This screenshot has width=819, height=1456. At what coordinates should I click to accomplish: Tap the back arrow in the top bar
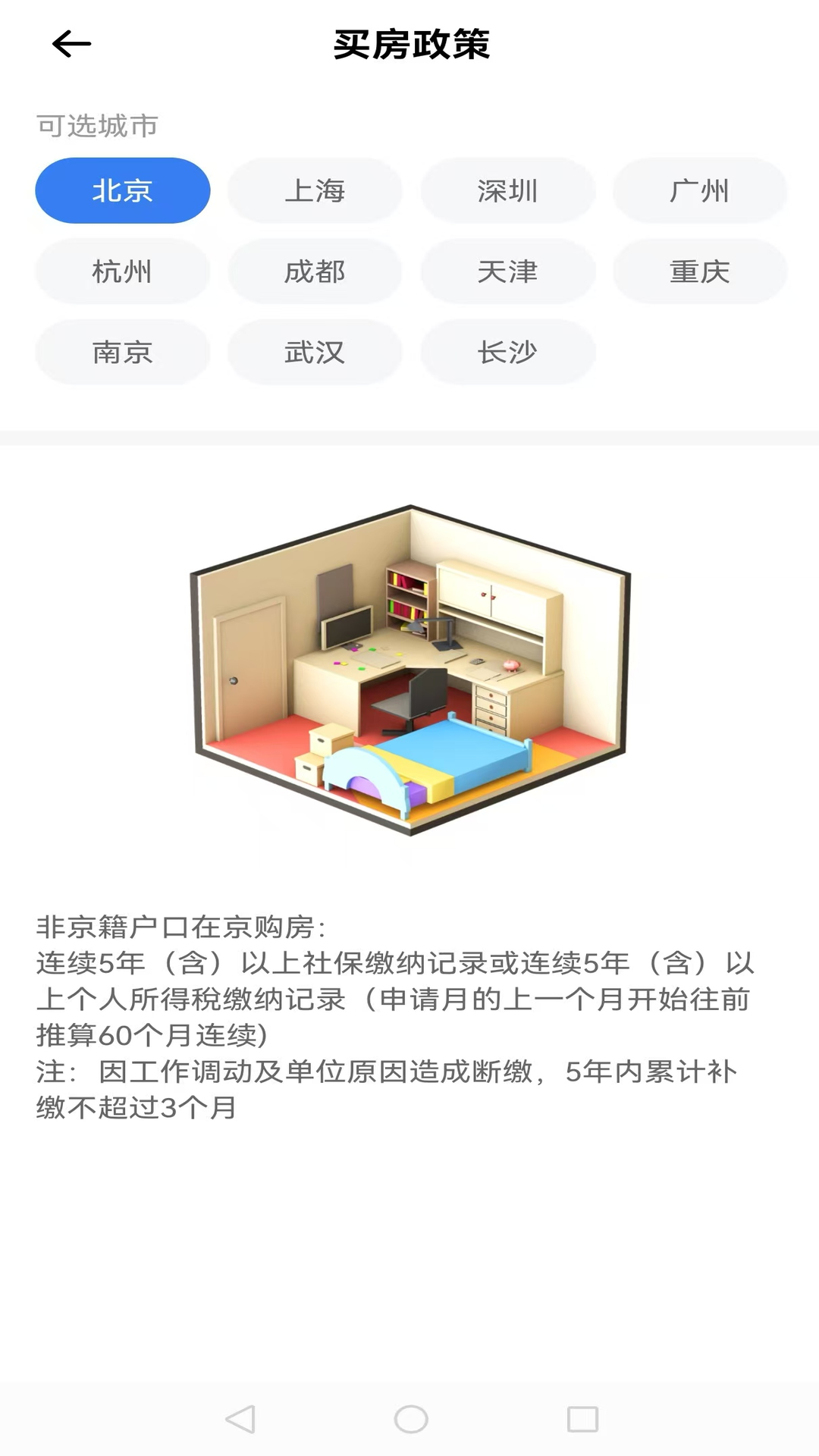click(x=71, y=44)
